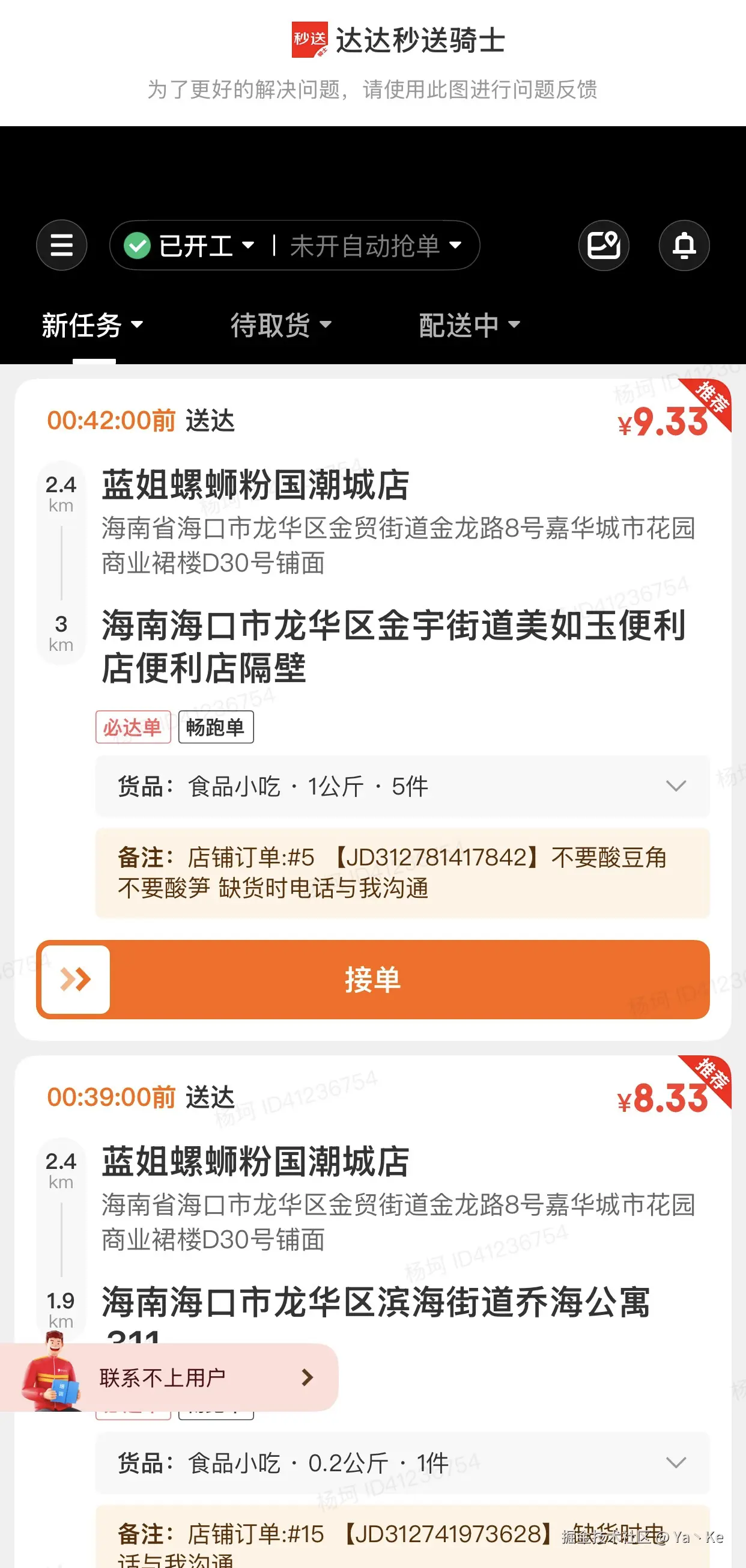
Task: Open the map view icon
Action: (604, 245)
